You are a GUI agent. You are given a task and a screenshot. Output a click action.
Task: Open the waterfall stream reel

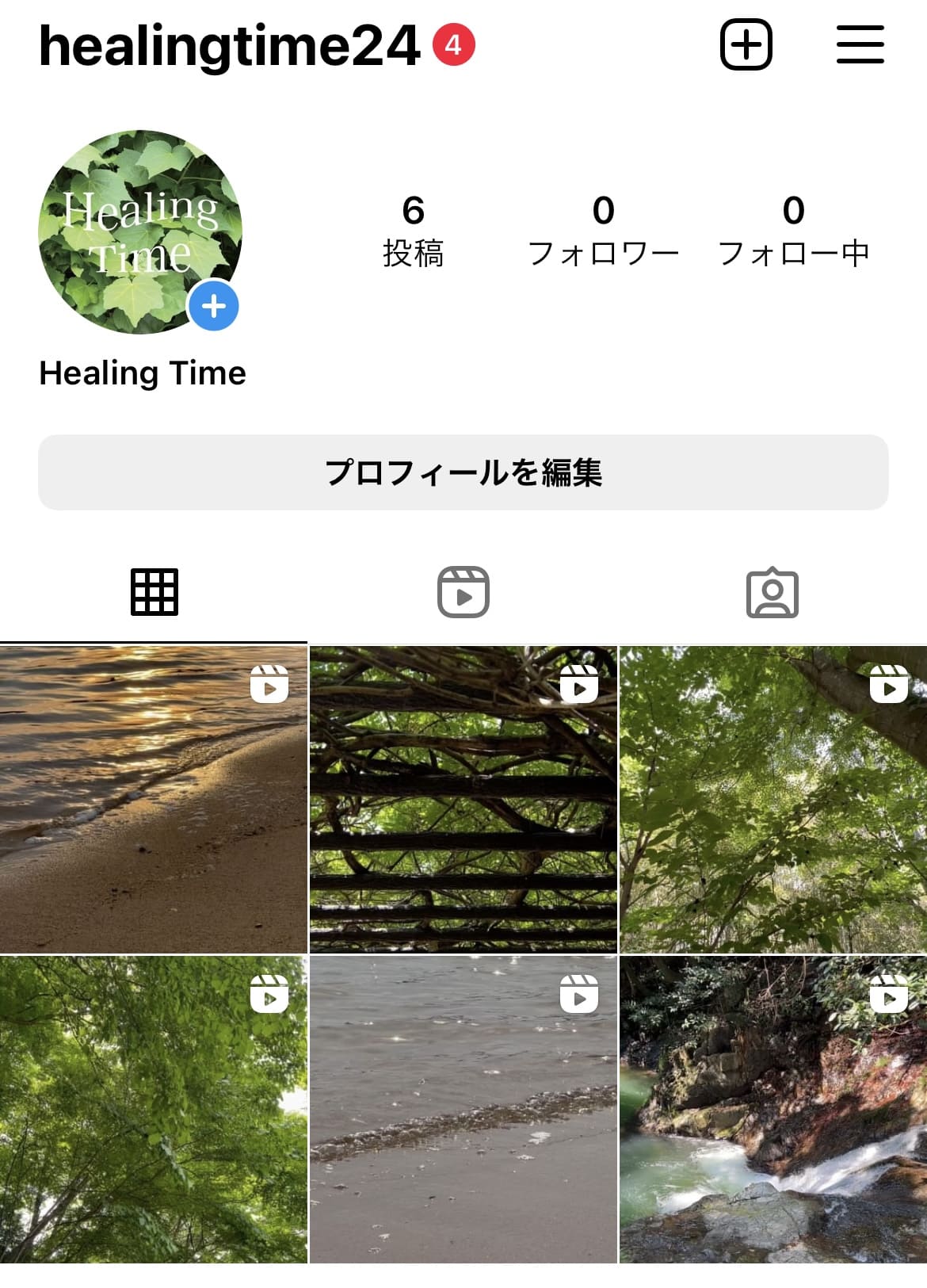(x=773, y=1109)
